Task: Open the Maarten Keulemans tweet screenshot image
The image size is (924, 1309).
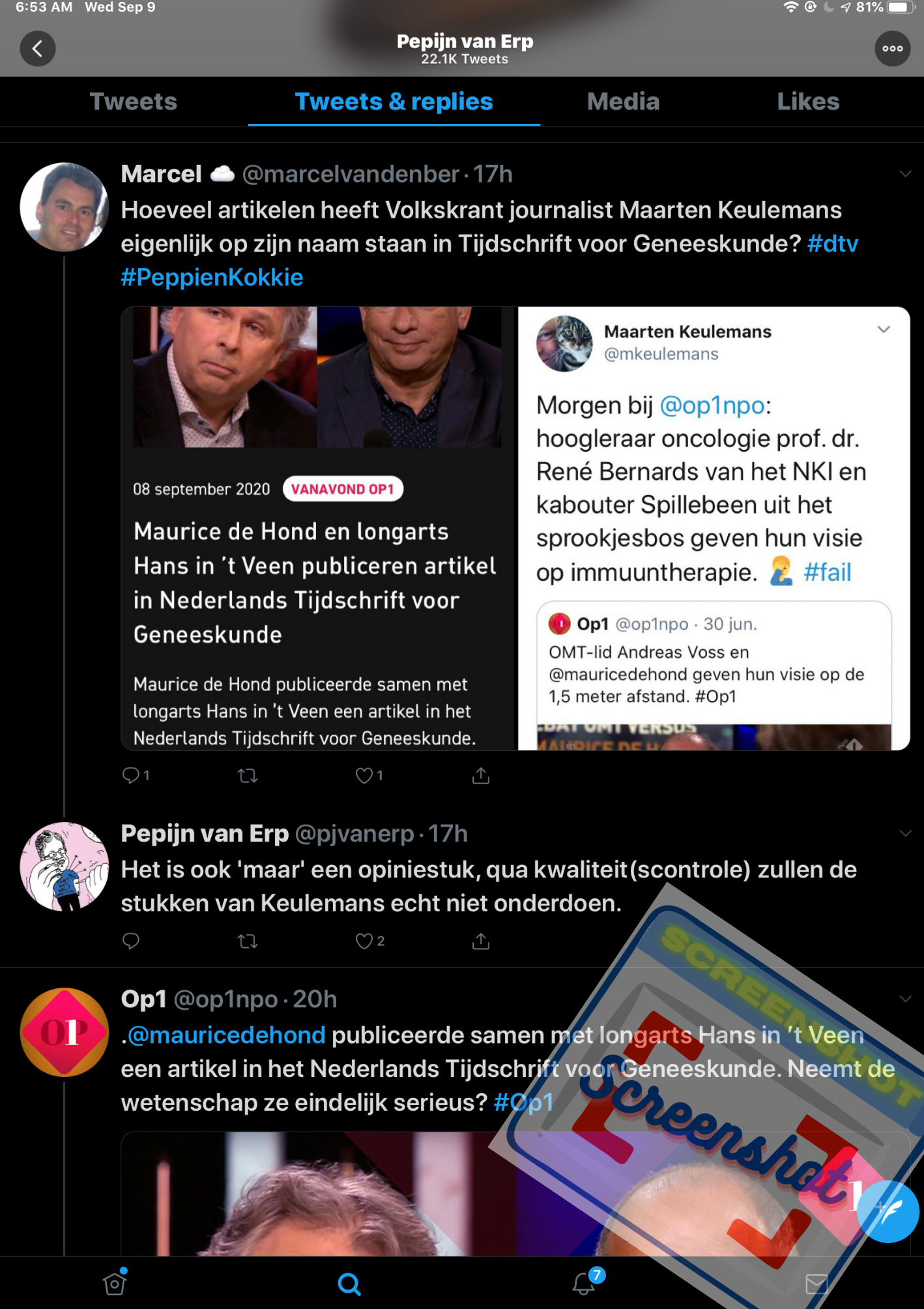Action: coord(714,528)
